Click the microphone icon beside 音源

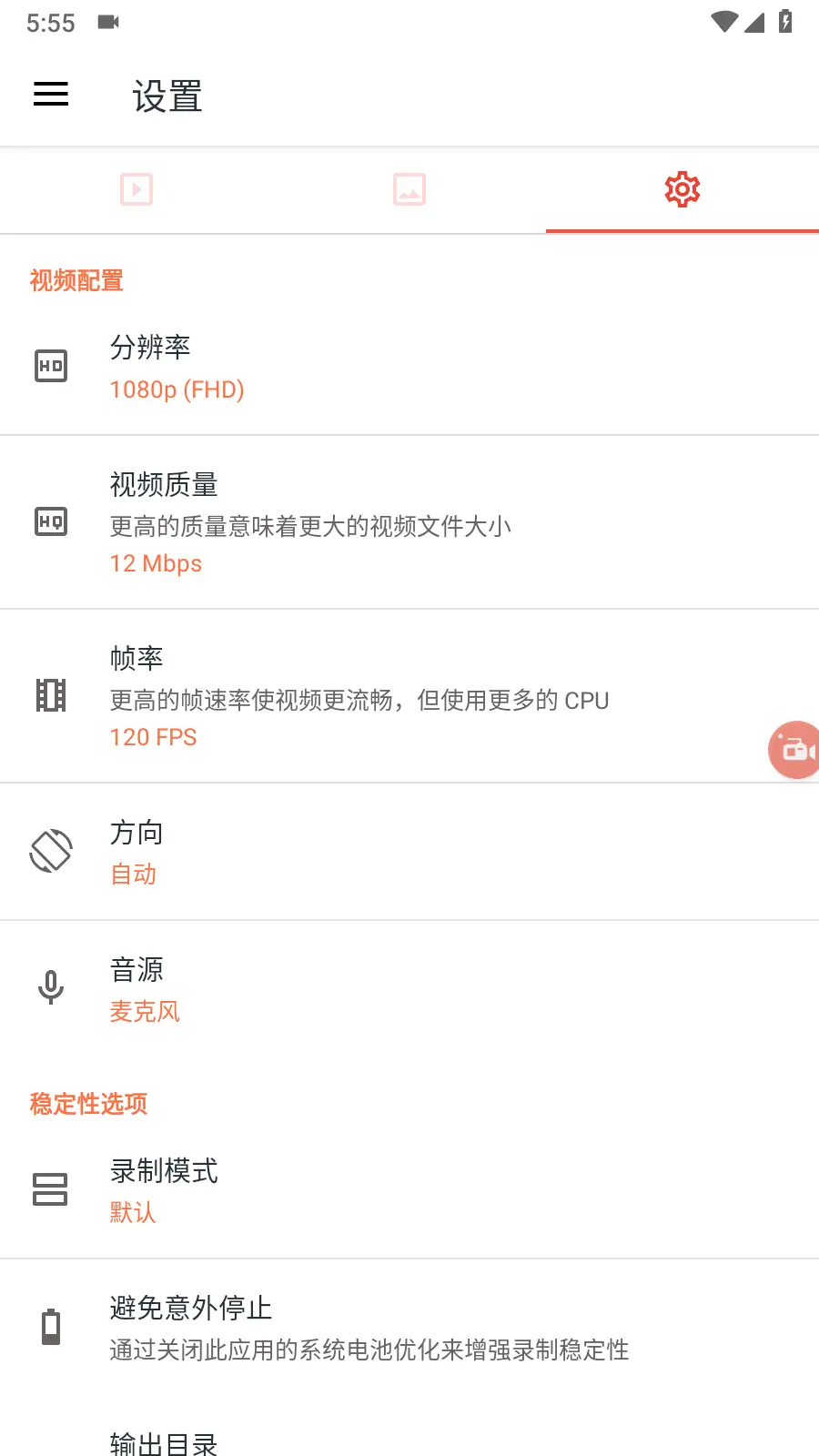point(50,988)
